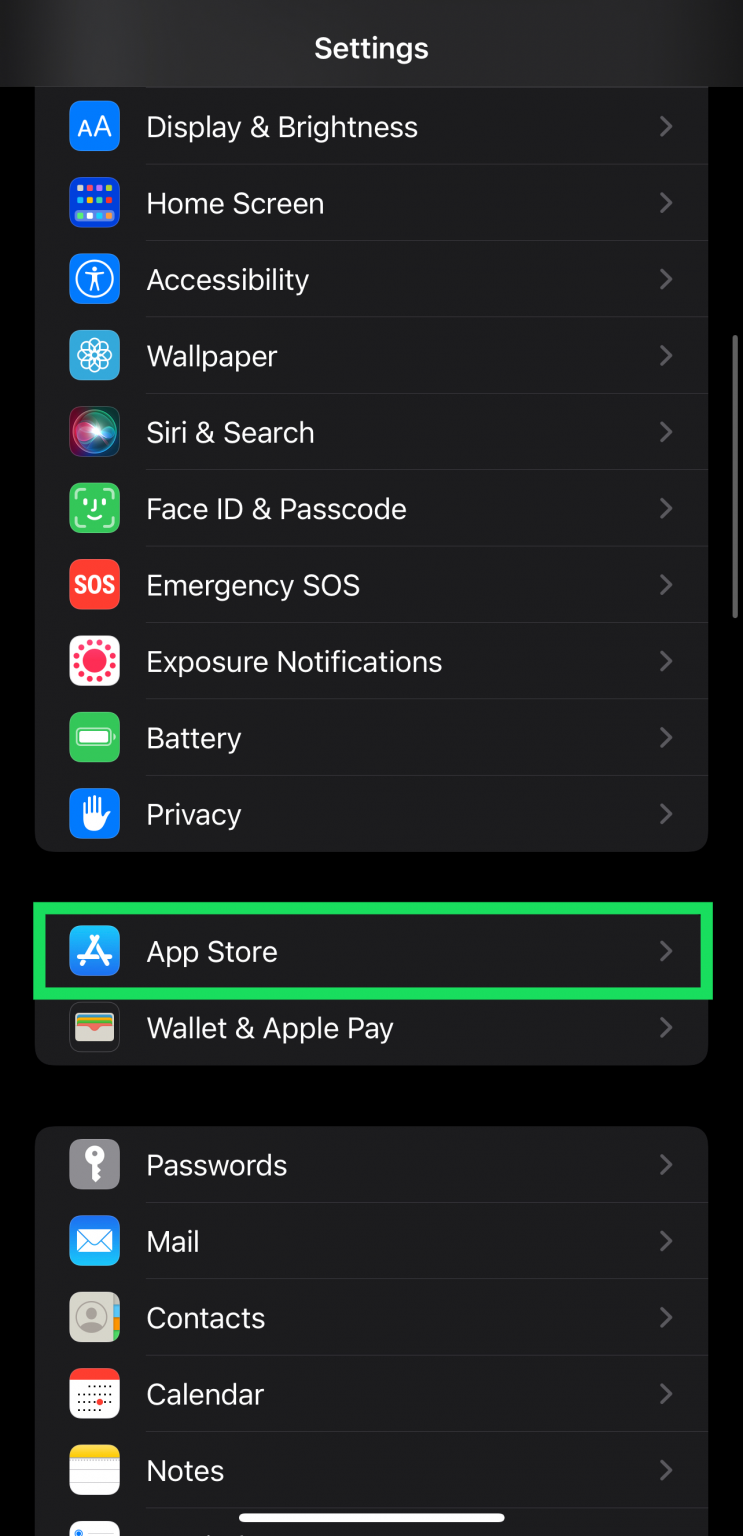Image resolution: width=743 pixels, height=1536 pixels.
Task: Tap the App Store settings row
Action: pyautogui.click(x=371, y=951)
